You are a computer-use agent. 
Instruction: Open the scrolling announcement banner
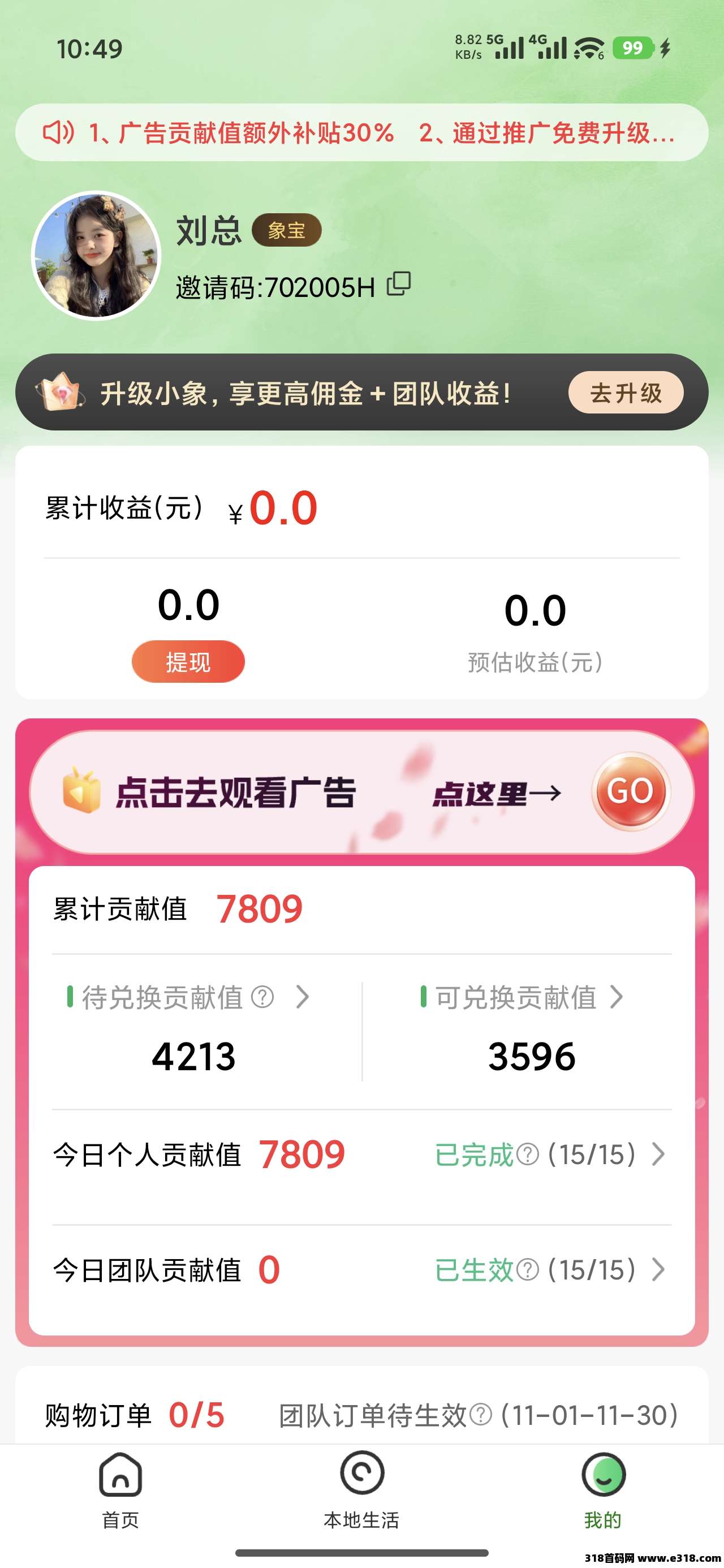click(x=361, y=133)
